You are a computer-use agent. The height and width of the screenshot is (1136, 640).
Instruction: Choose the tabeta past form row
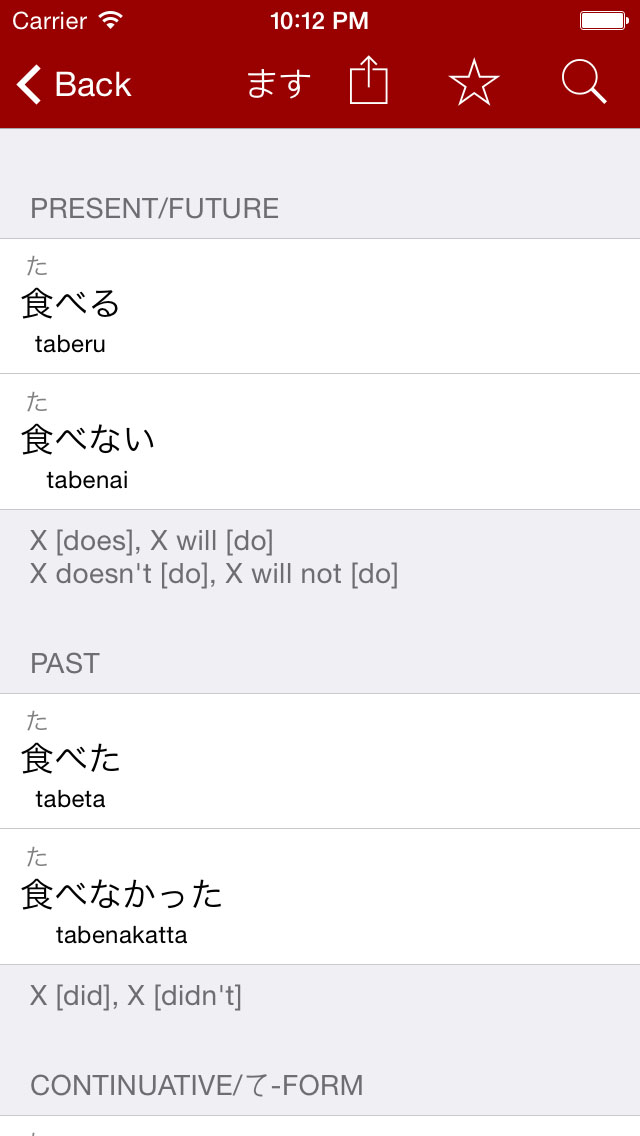320,761
